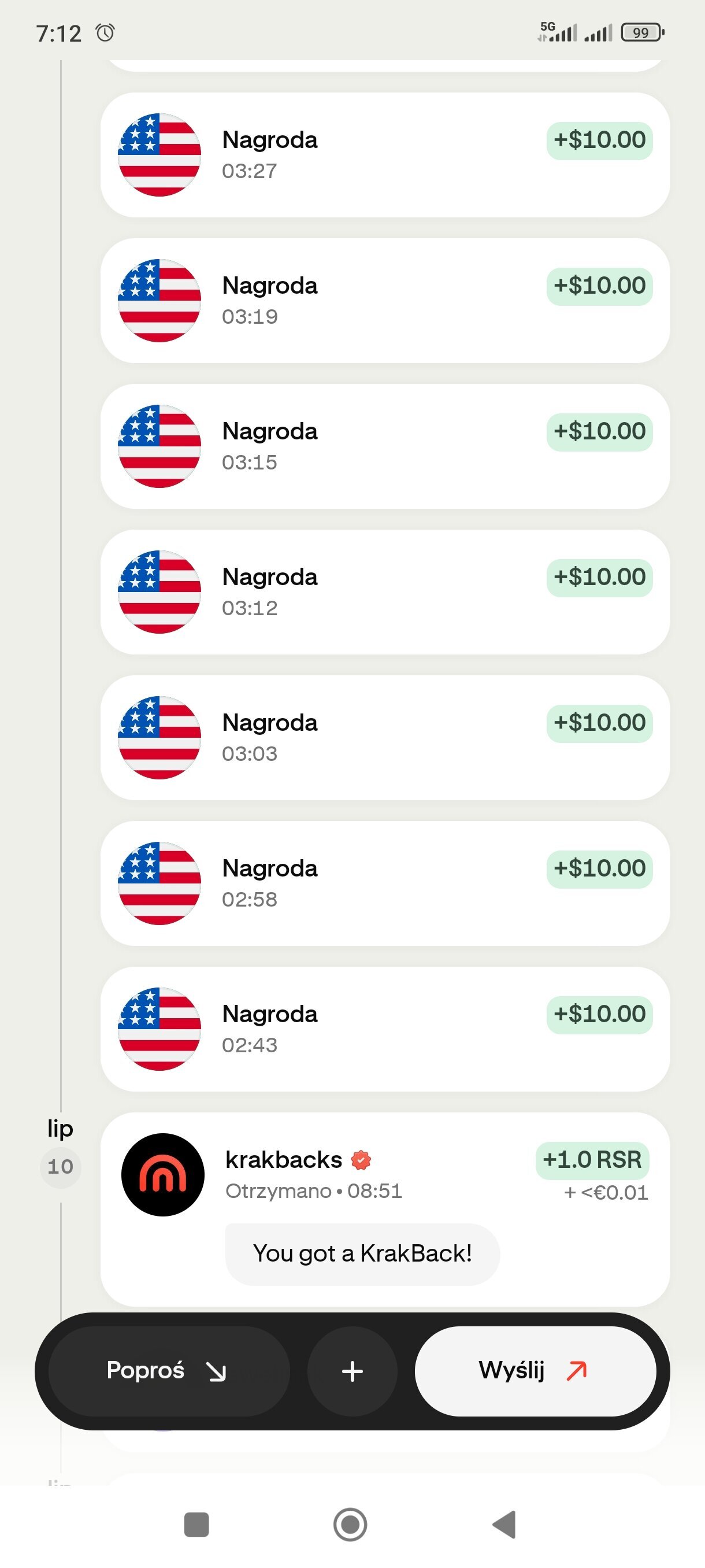
Task: Tap Wyślij to send money
Action: click(535, 1371)
